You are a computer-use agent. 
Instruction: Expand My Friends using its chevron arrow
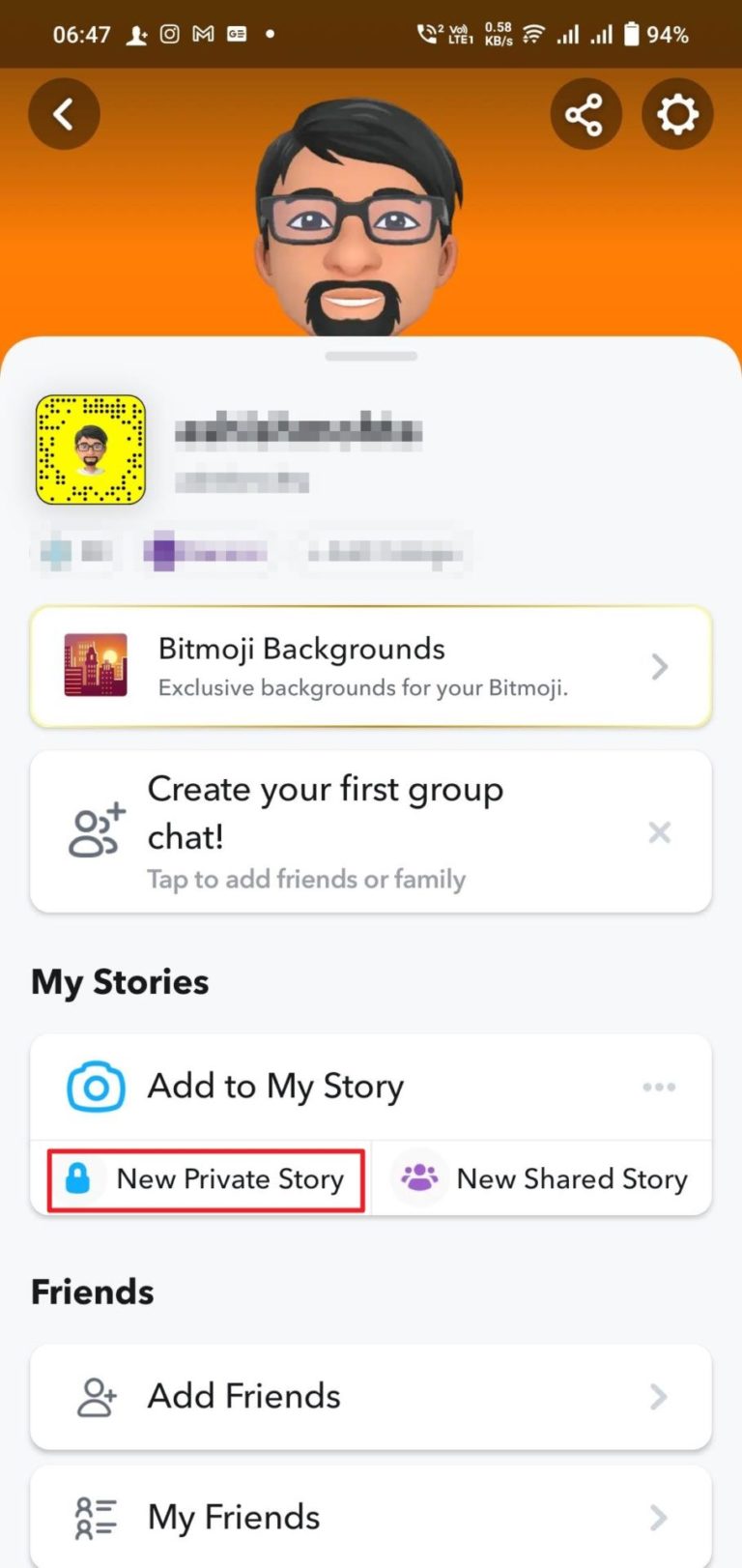pyautogui.click(x=660, y=1517)
